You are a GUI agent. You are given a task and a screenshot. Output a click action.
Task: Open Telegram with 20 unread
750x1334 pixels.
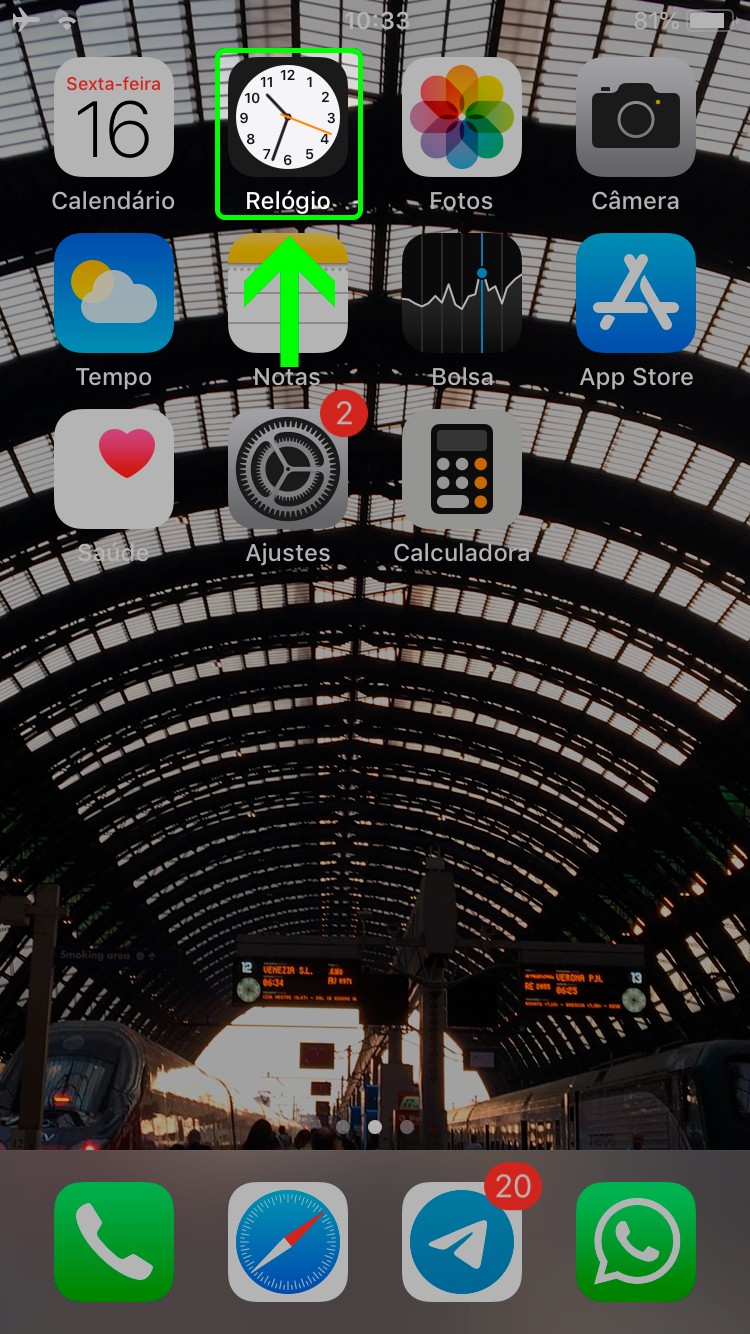coord(462,1242)
